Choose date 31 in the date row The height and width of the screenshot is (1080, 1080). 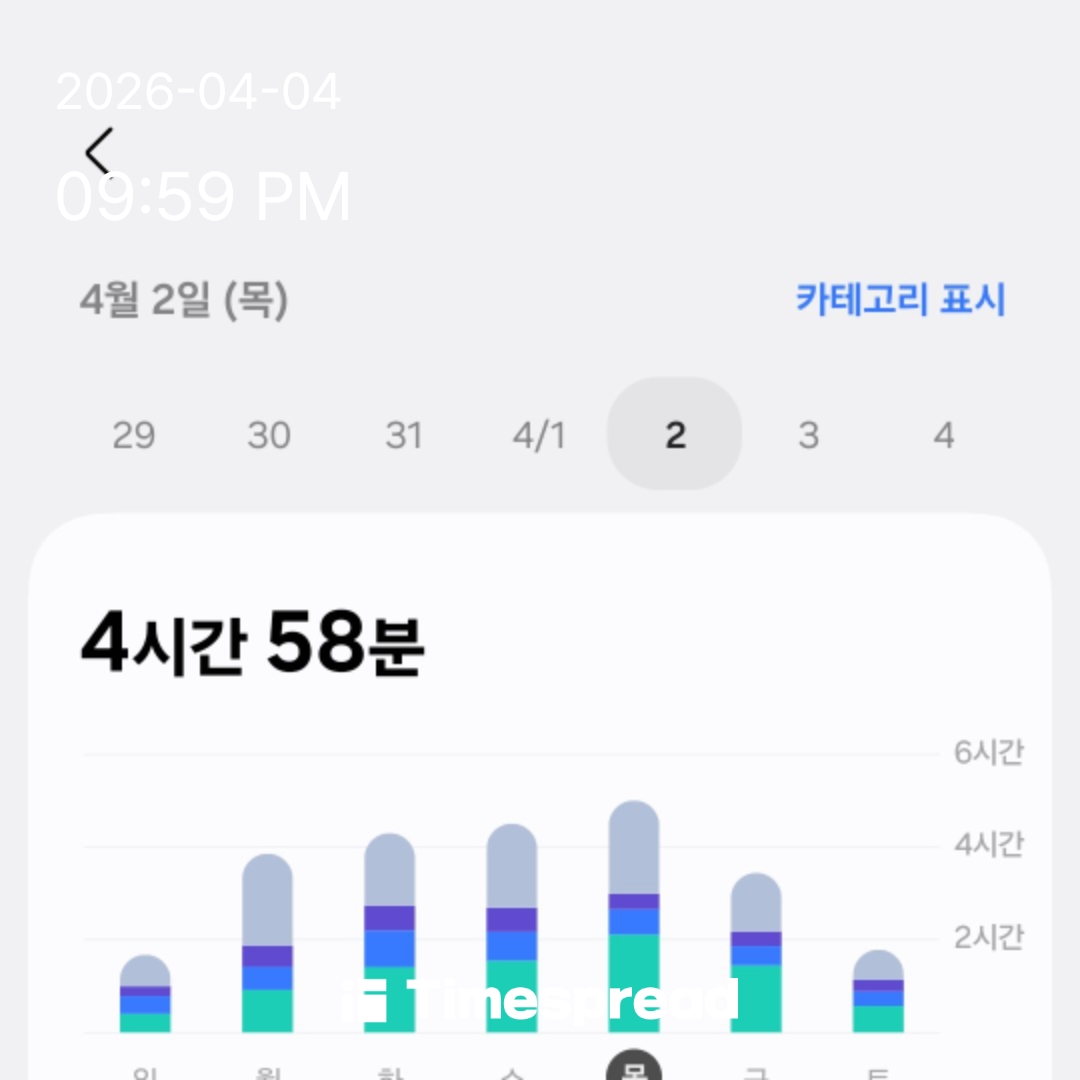[403, 435]
